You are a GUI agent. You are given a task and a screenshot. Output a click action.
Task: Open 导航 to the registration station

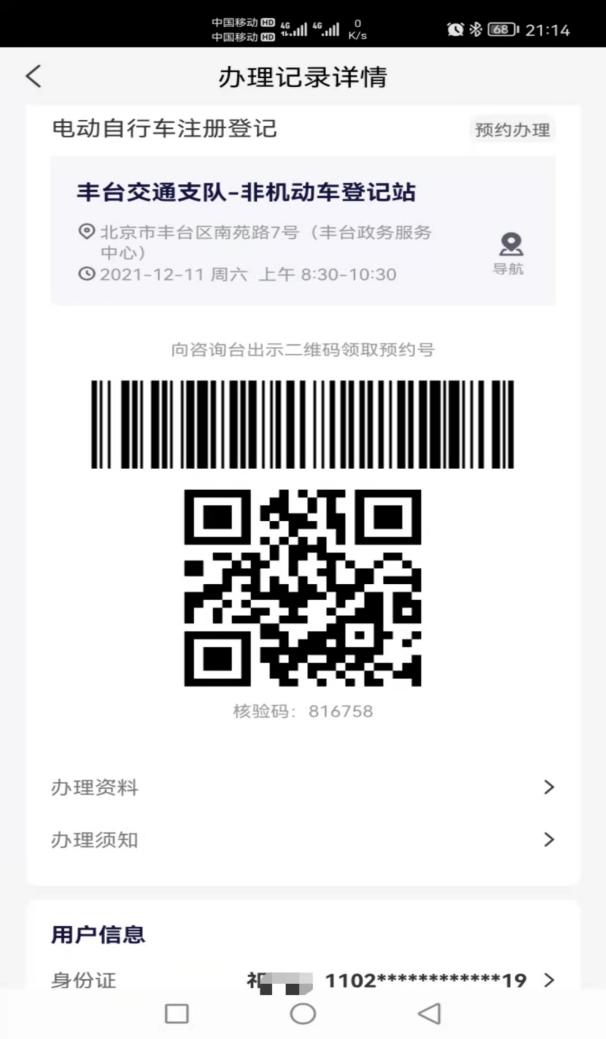click(510, 254)
